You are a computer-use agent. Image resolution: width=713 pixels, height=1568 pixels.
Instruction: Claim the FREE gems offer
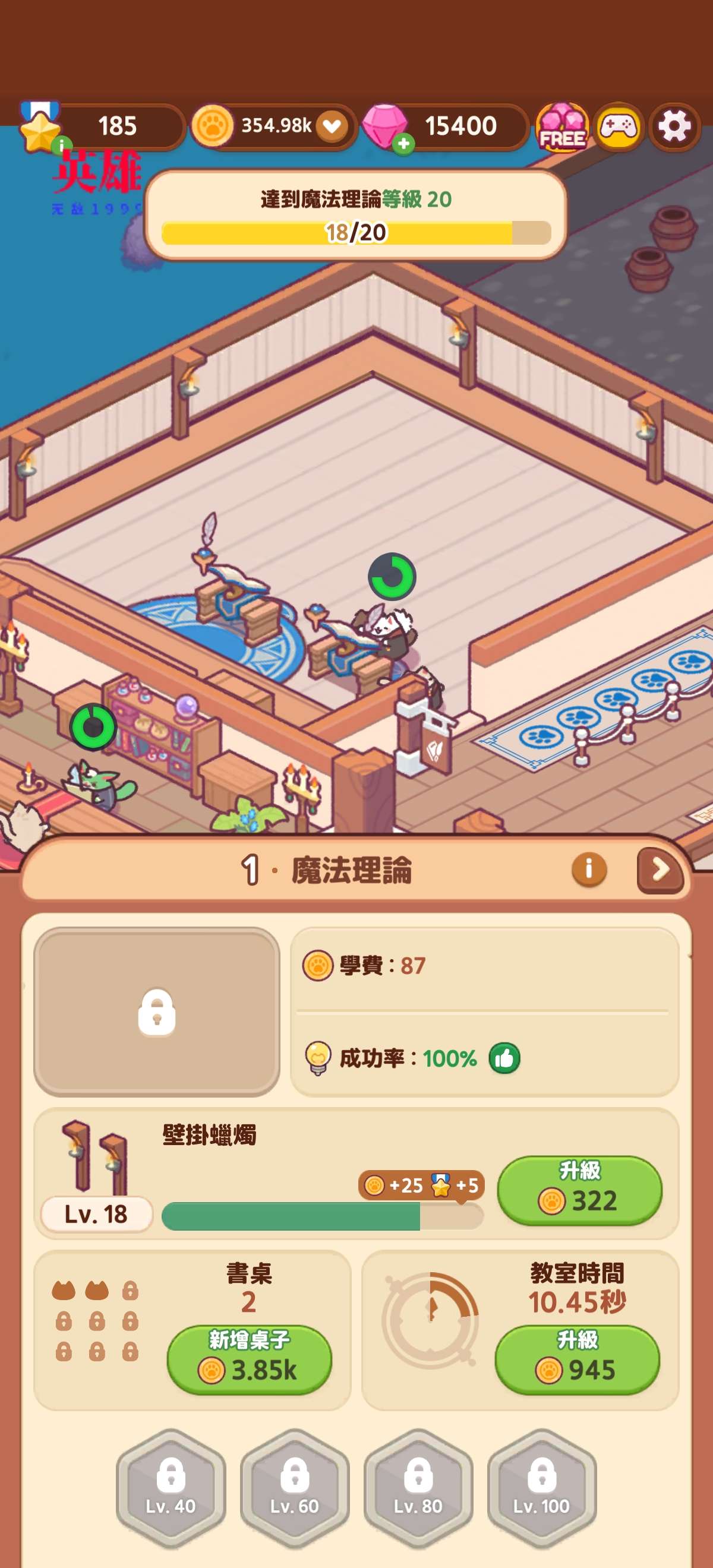pos(562,127)
